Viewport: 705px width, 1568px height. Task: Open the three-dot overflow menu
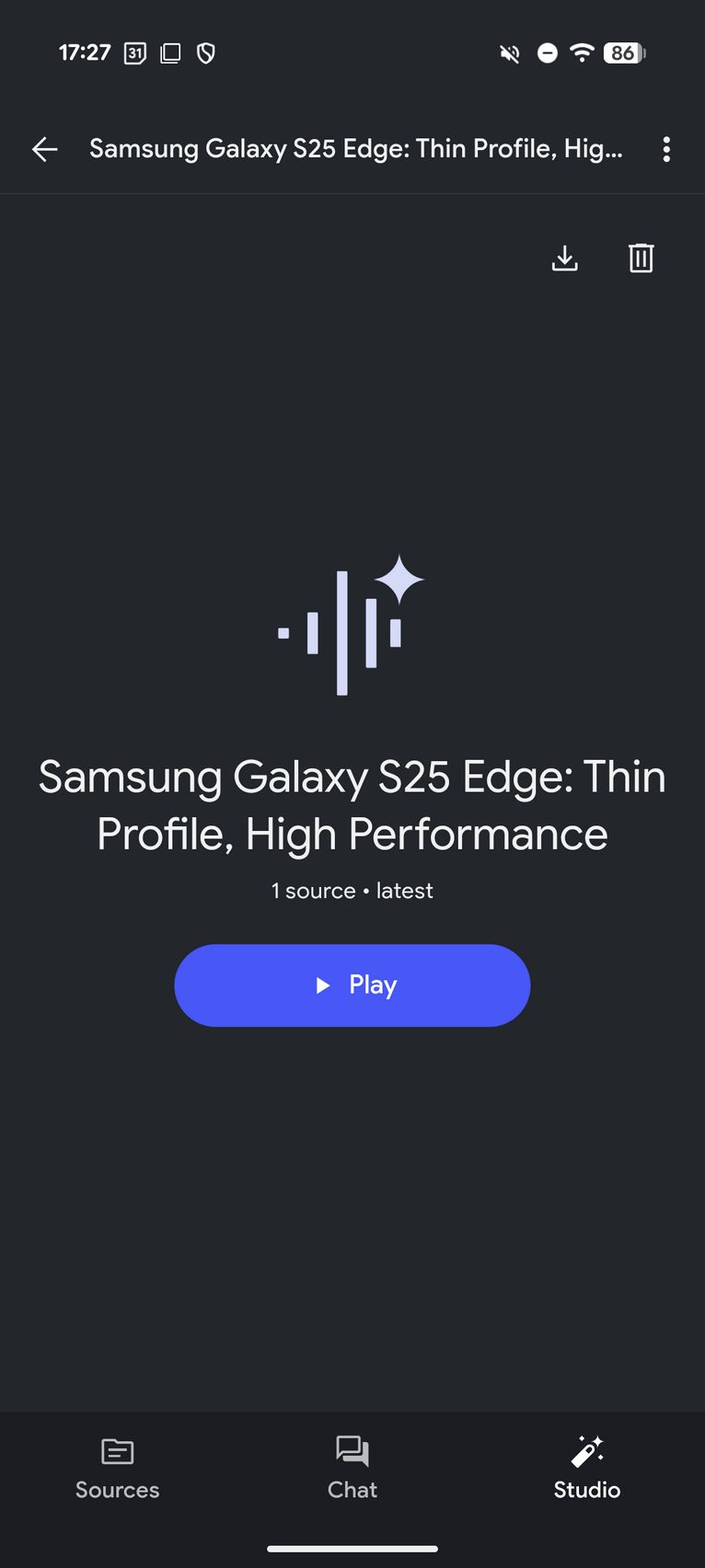point(666,149)
